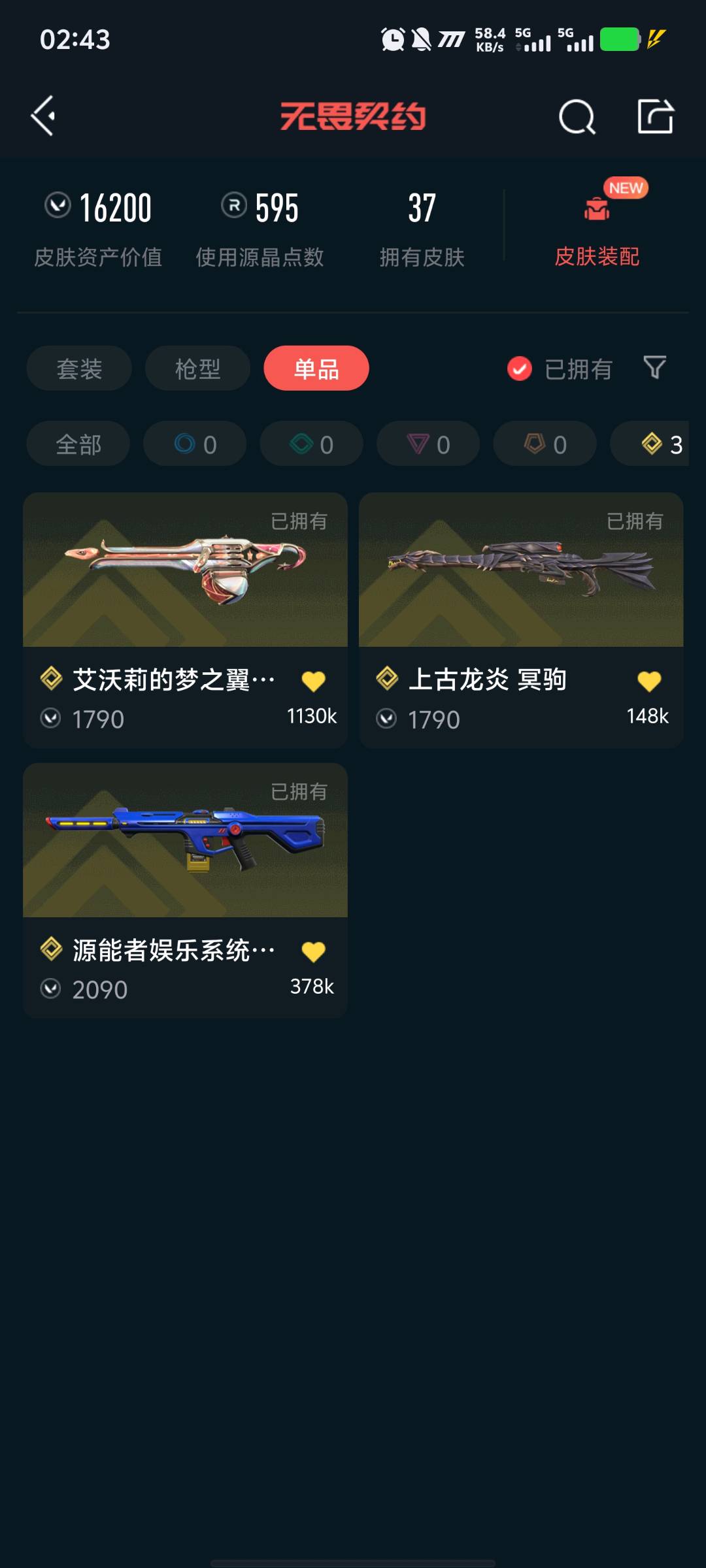Switch to the 枪型 tab
Screen dimensions: 706x1568
(197, 368)
